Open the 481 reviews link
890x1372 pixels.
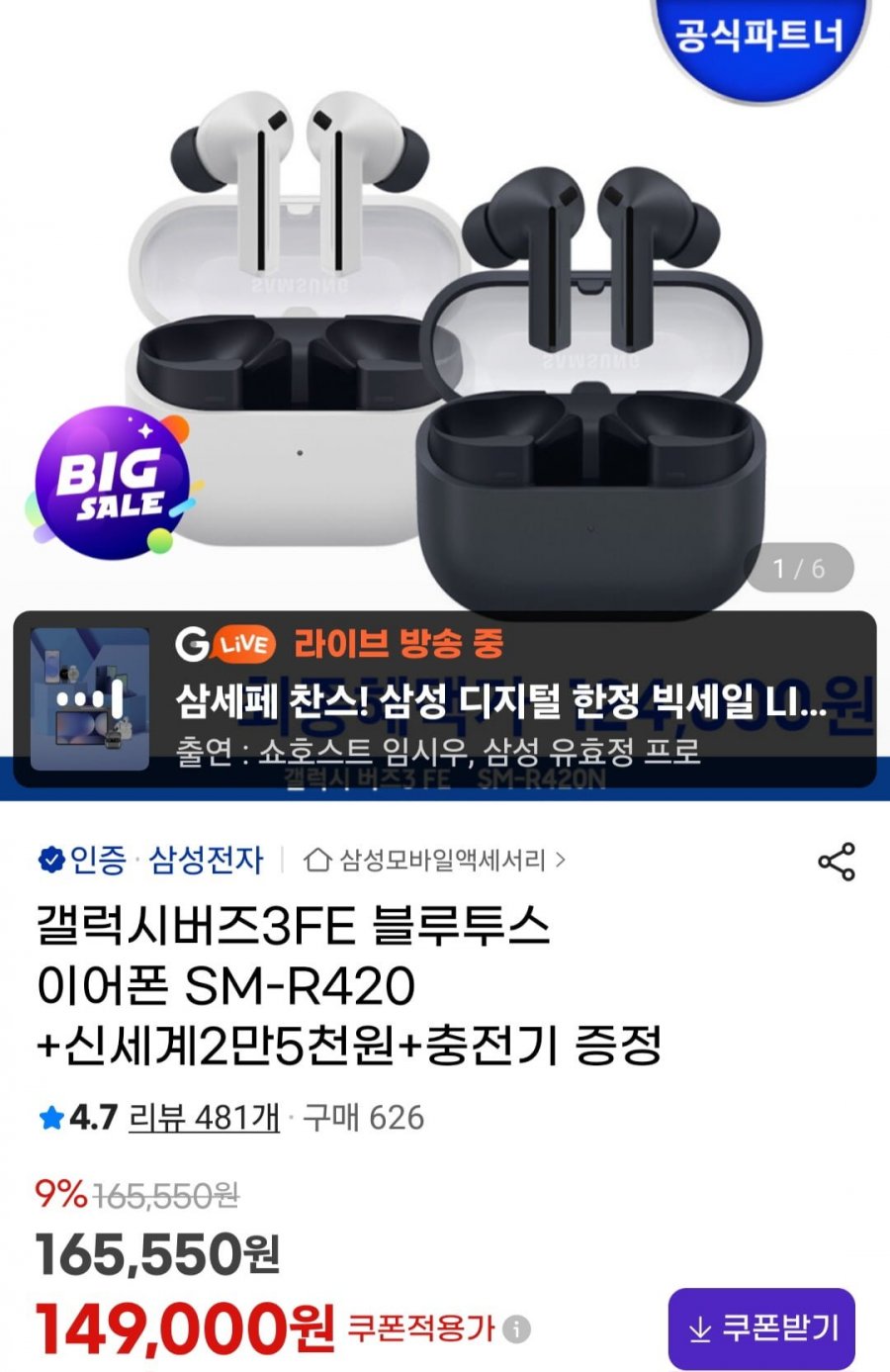pyautogui.click(x=205, y=1118)
